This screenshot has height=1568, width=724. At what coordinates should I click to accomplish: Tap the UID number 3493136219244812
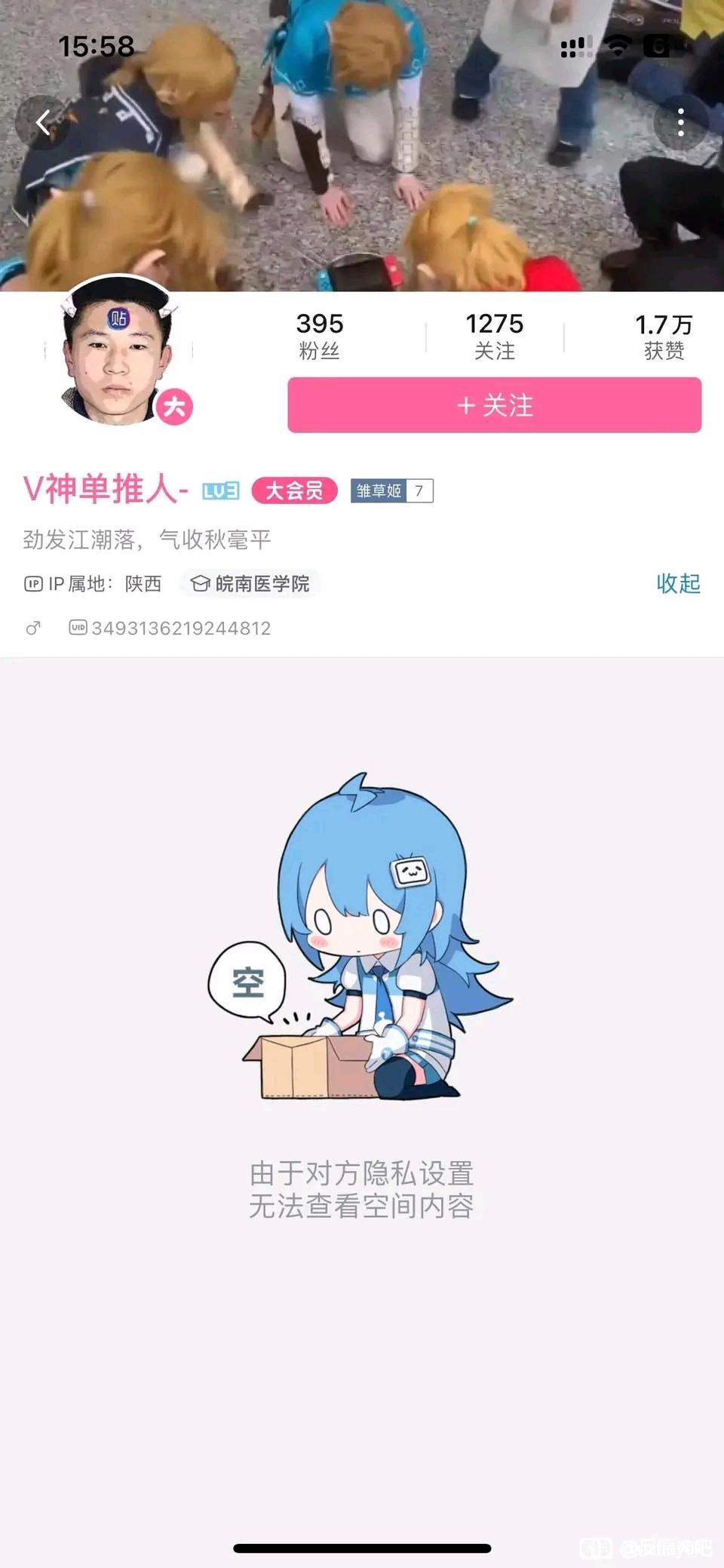pyautogui.click(x=180, y=629)
